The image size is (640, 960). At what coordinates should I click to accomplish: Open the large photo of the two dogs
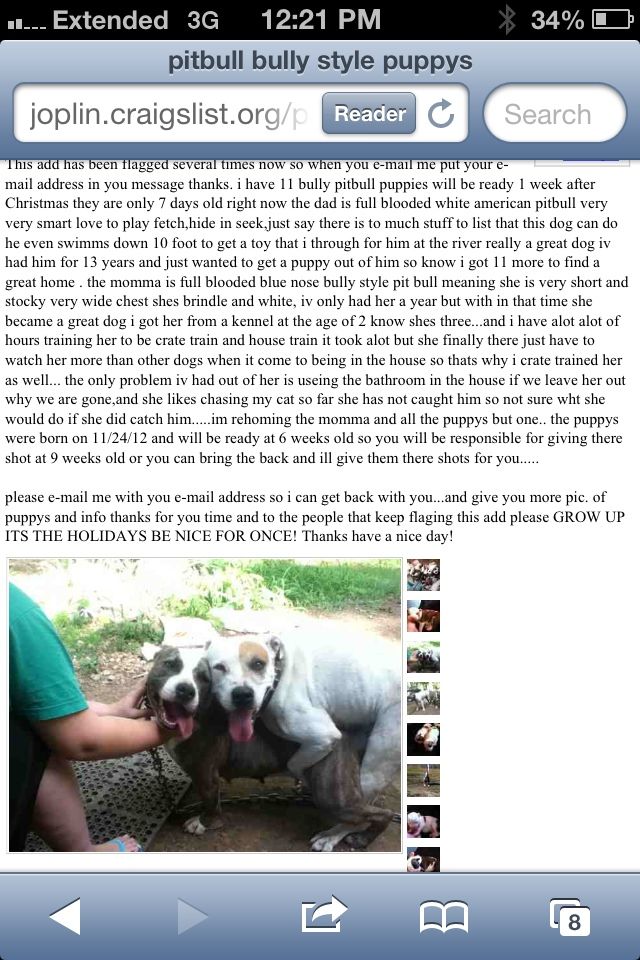205,705
